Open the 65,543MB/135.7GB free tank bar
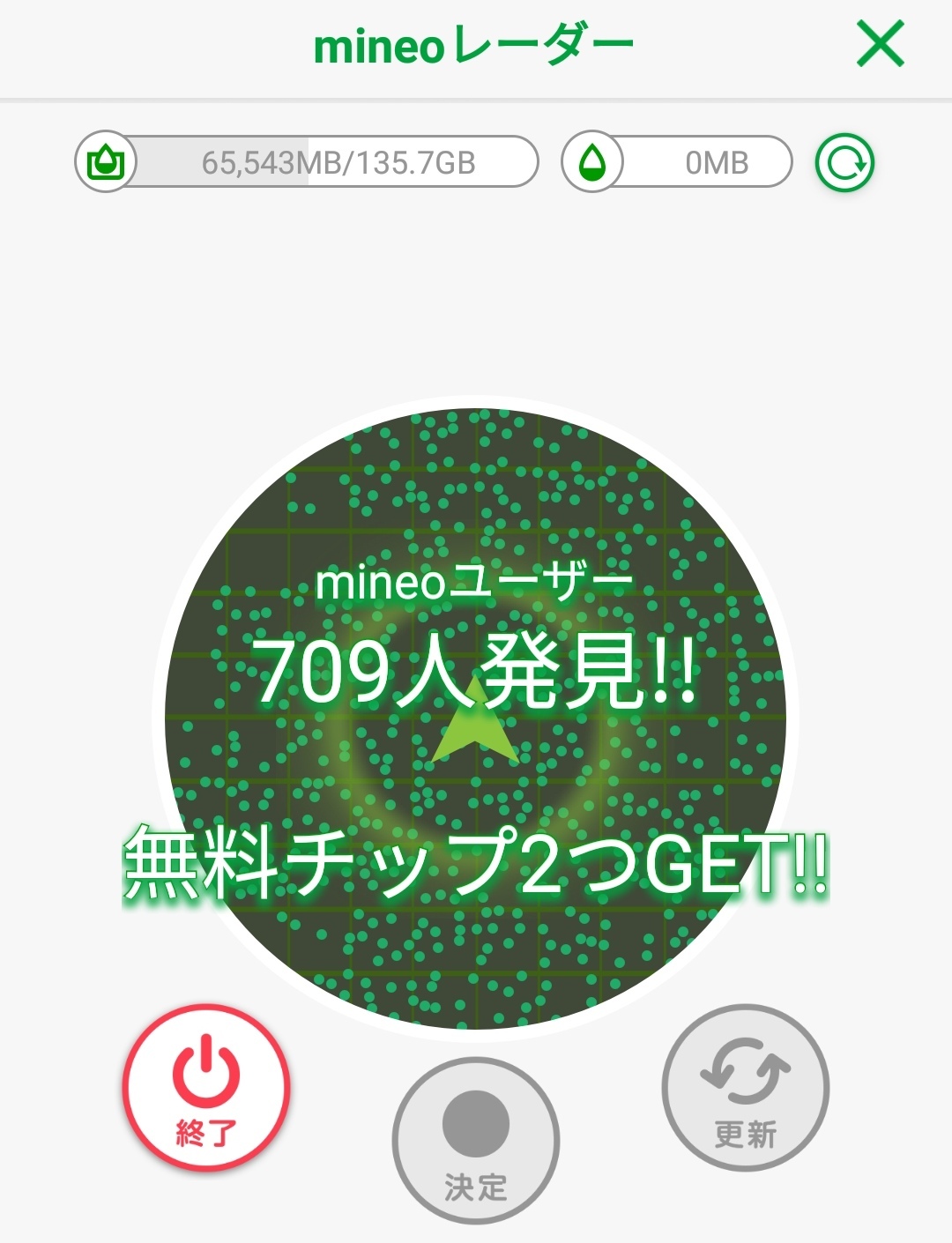This screenshot has height=1243, width=952. [307, 162]
